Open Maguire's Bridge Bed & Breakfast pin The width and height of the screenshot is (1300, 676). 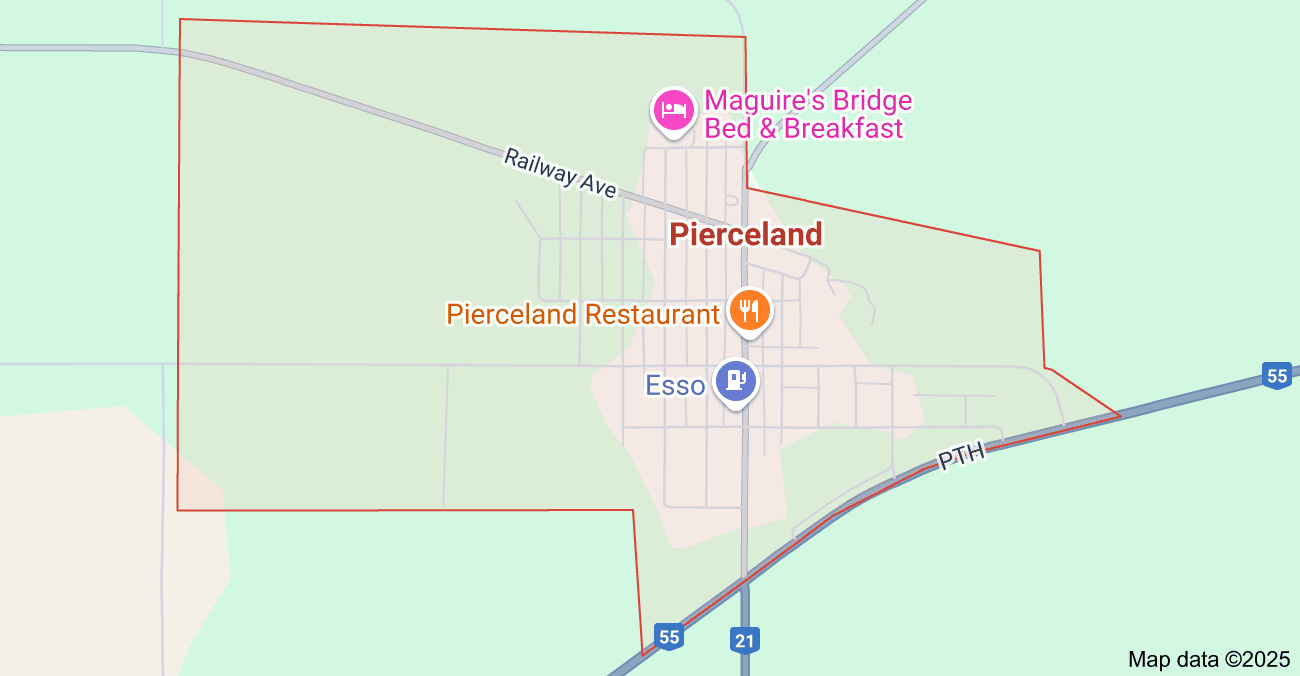click(674, 108)
